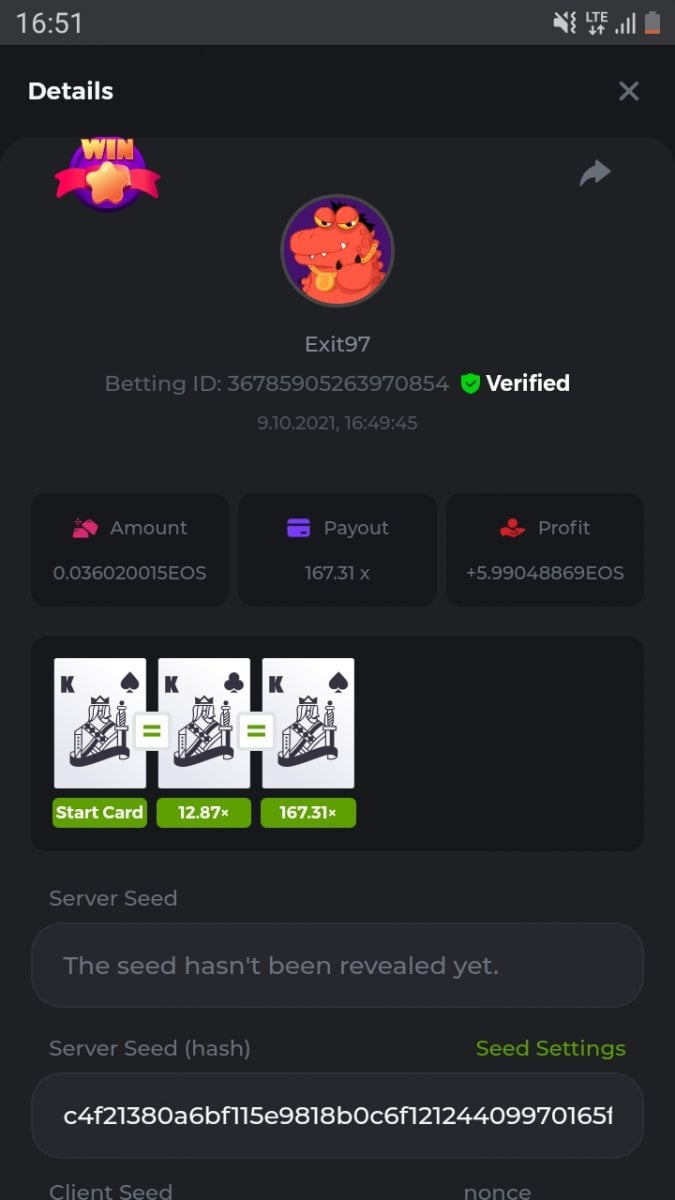675x1200 pixels.
Task: Open Seed Settings link
Action: pos(550,1048)
